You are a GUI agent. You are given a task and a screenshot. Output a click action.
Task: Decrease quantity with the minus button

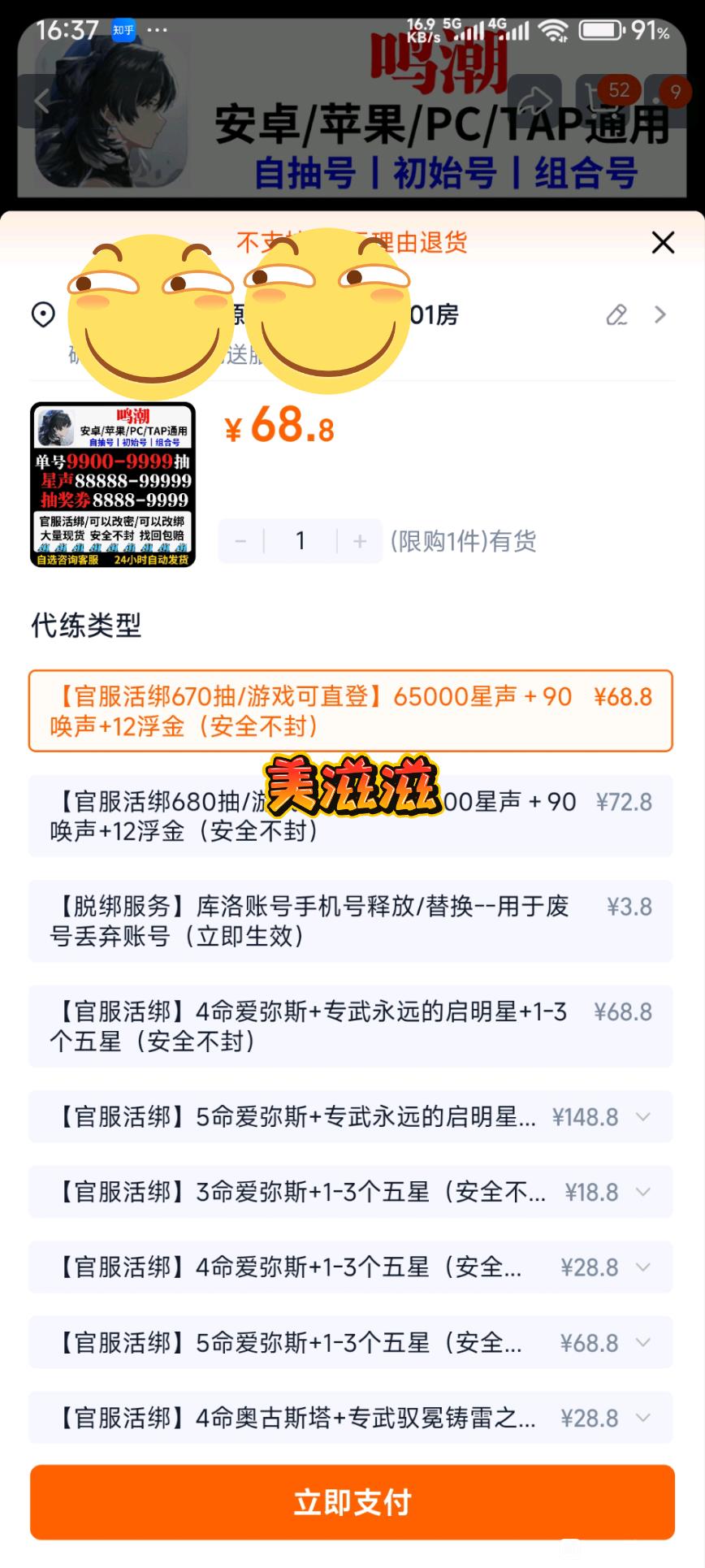click(240, 541)
